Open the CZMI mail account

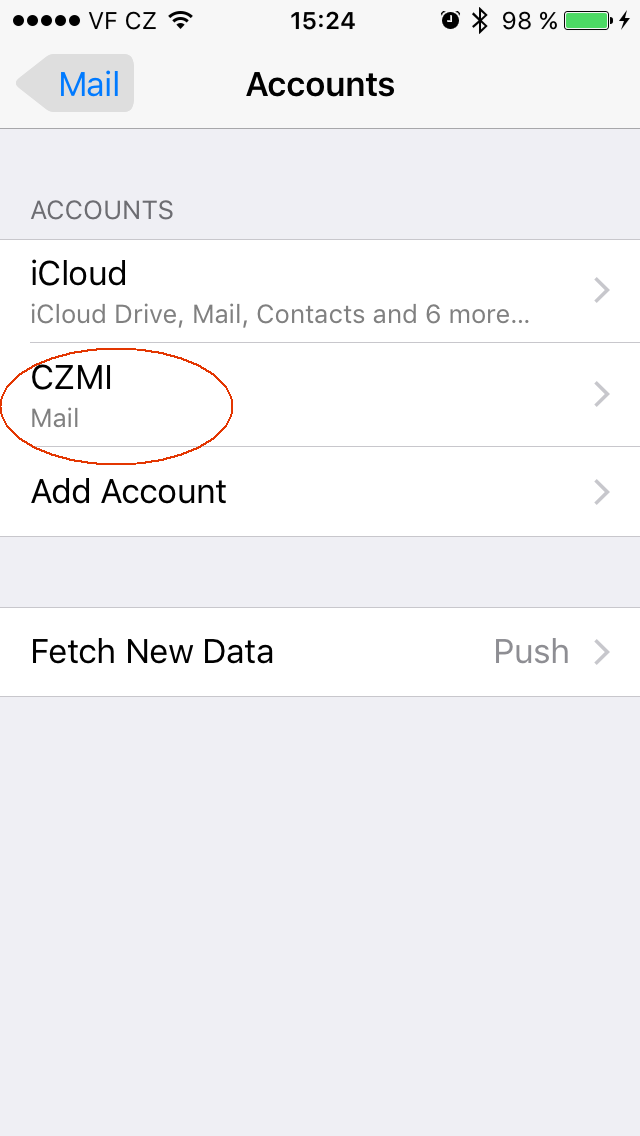coord(320,395)
